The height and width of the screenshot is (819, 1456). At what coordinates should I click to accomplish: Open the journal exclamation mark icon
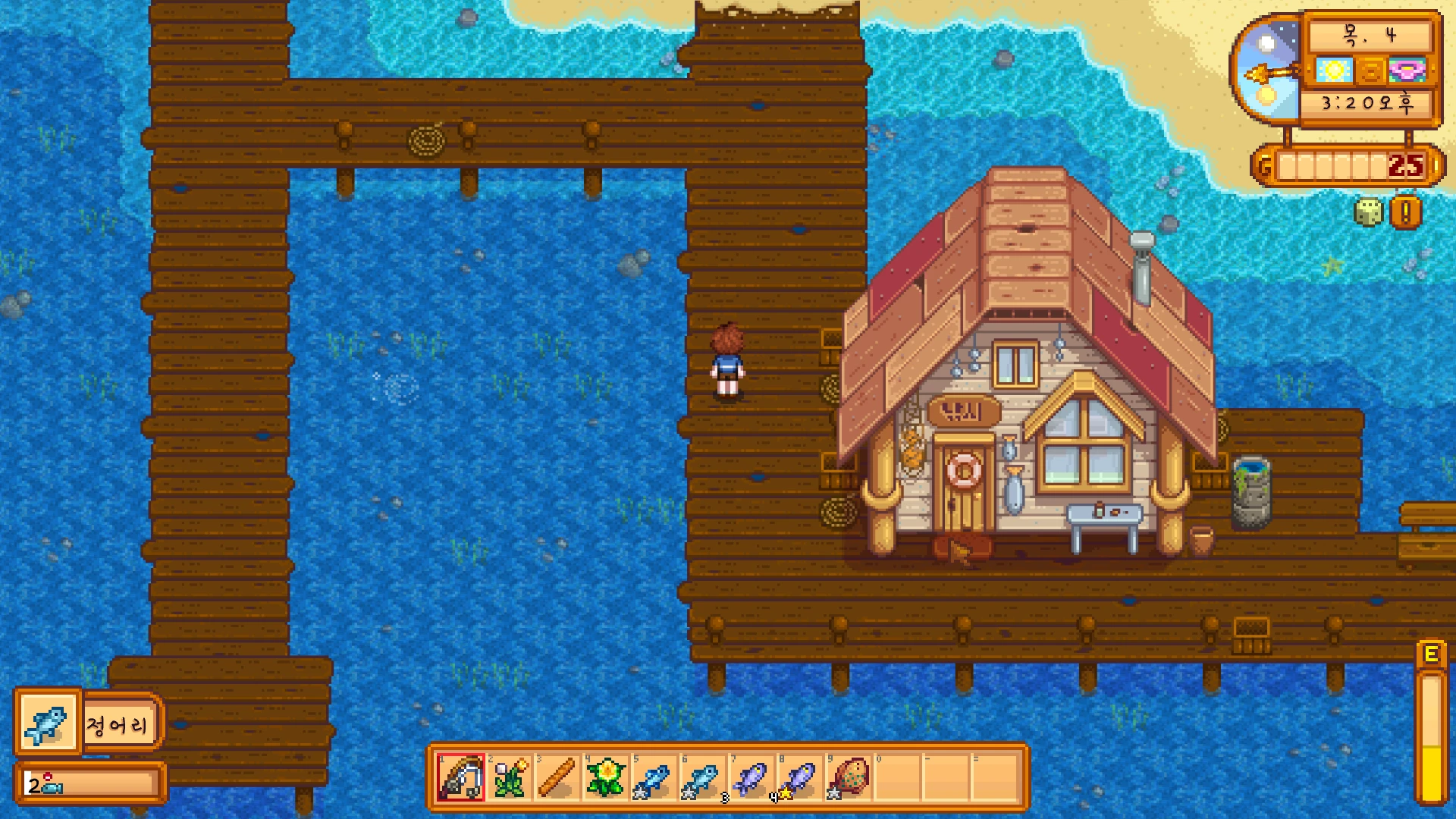point(1405,213)
